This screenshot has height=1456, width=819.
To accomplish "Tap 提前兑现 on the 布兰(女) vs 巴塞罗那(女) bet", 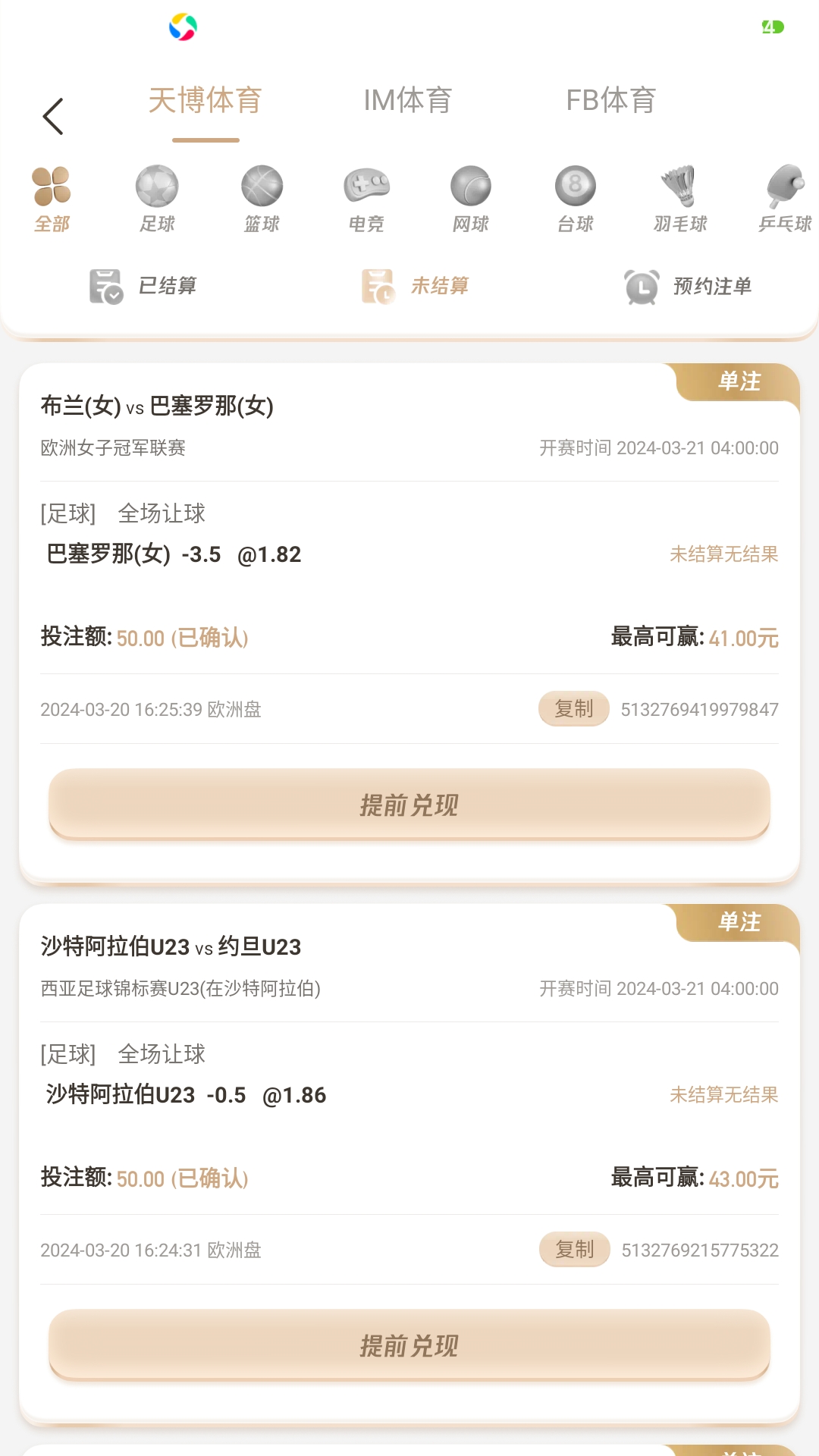I will [409, 805].
